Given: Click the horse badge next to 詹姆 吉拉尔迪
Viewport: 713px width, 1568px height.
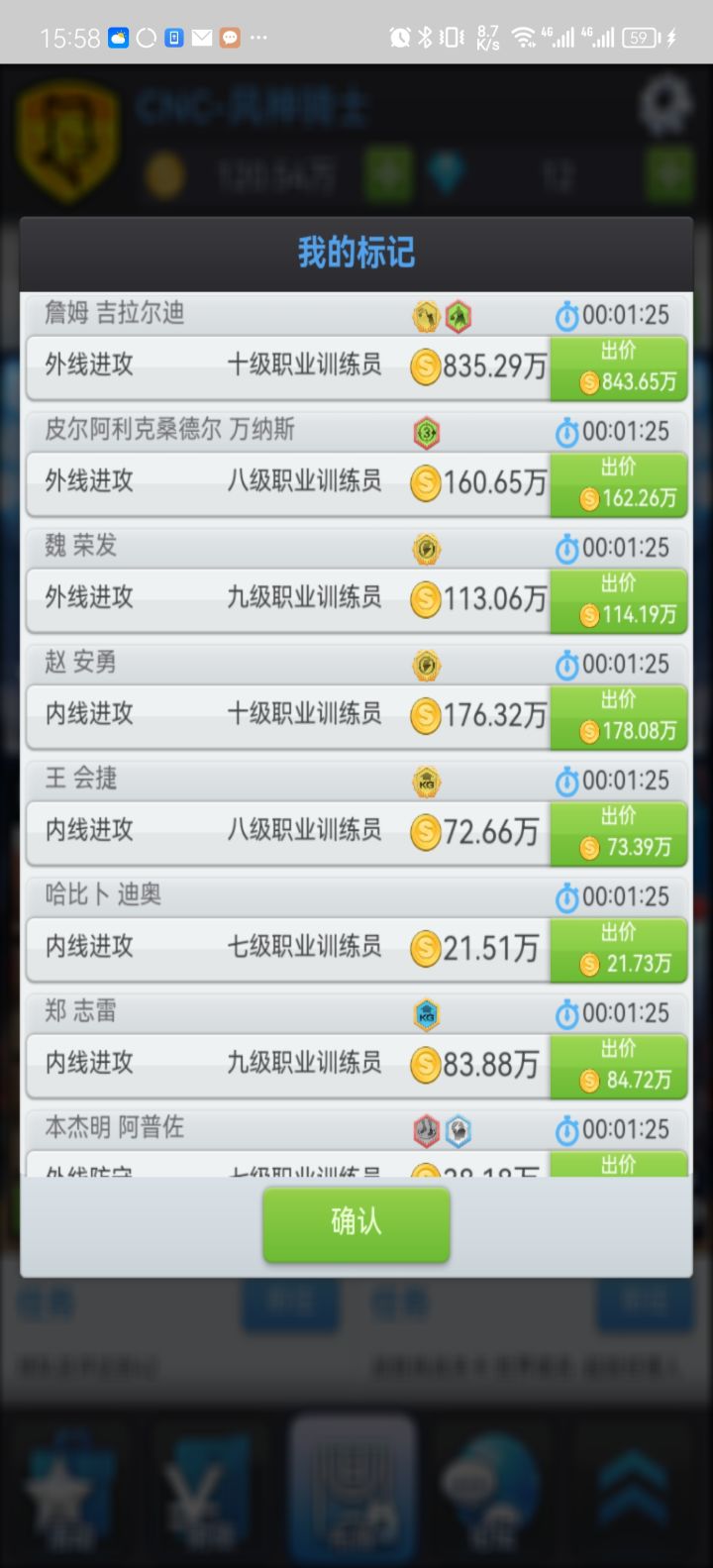Looking at the screenshot, I should coord(457,314).
